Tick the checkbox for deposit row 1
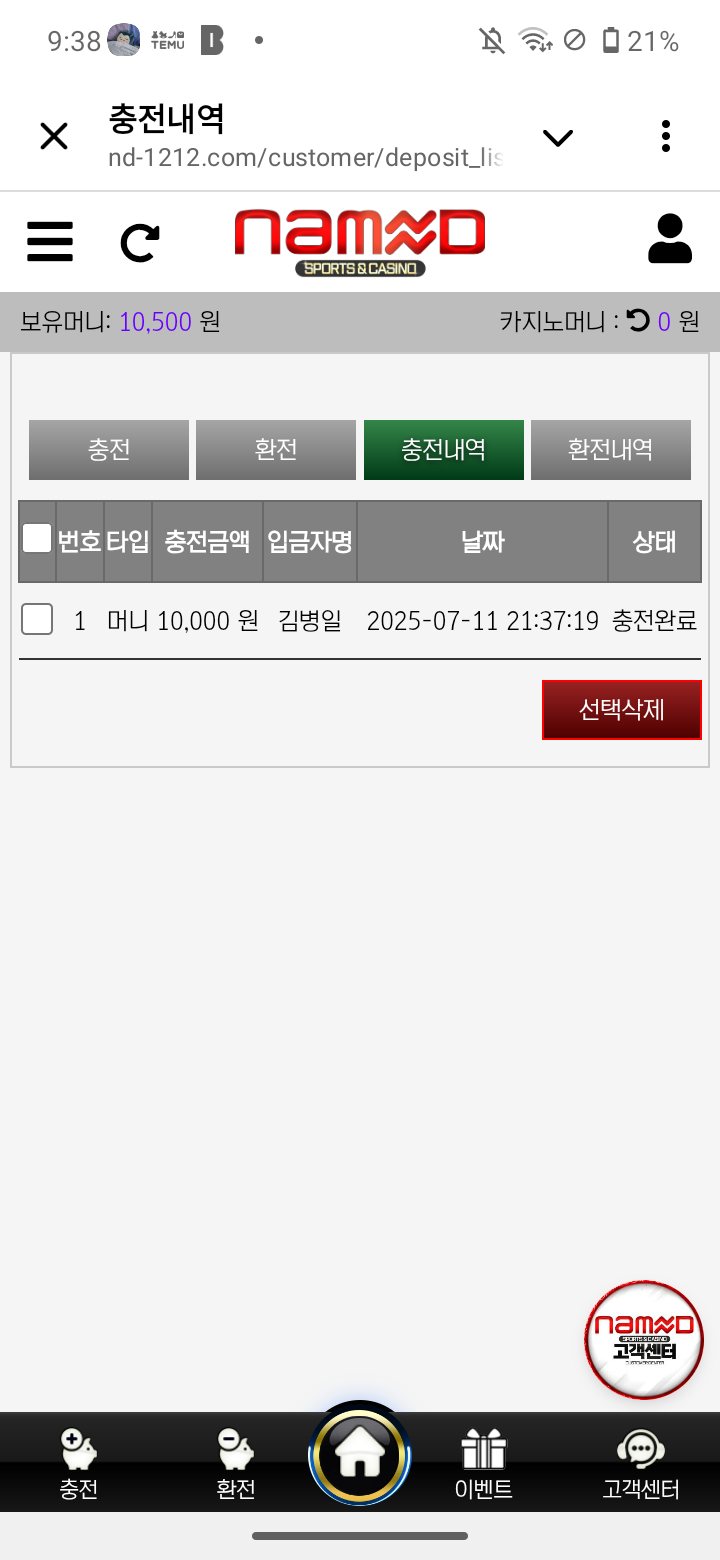Screen dimensions: 720x1560 [37, 620]
